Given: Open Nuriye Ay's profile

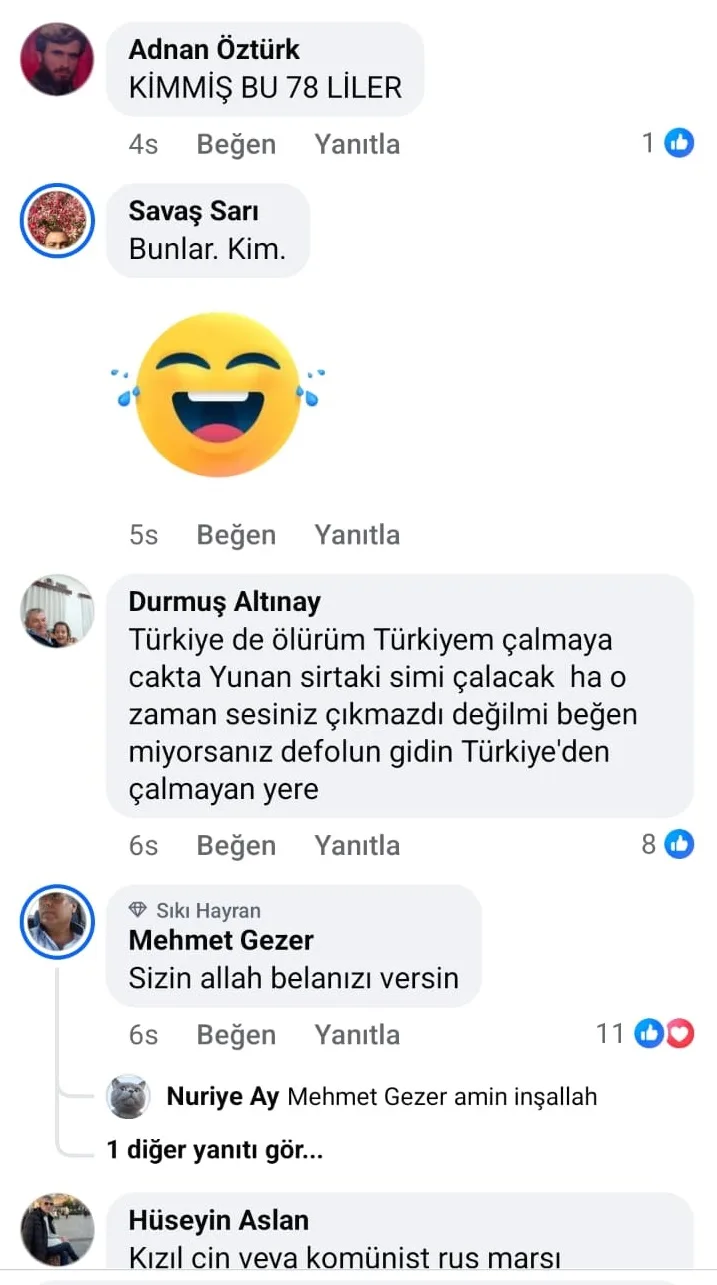Looking at the screenshot, I should tap(222, 1096).
